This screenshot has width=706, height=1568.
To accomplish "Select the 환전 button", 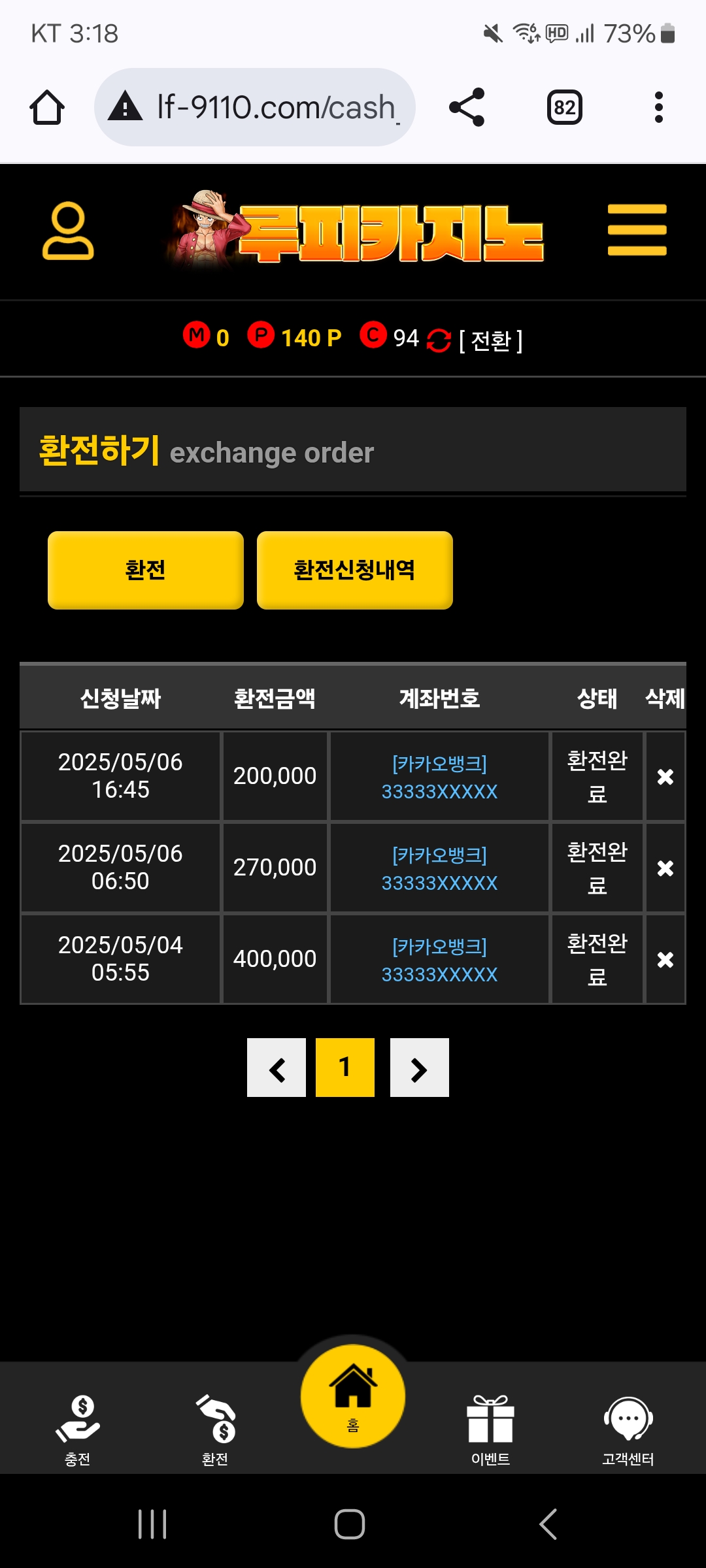I will [146, 570].
